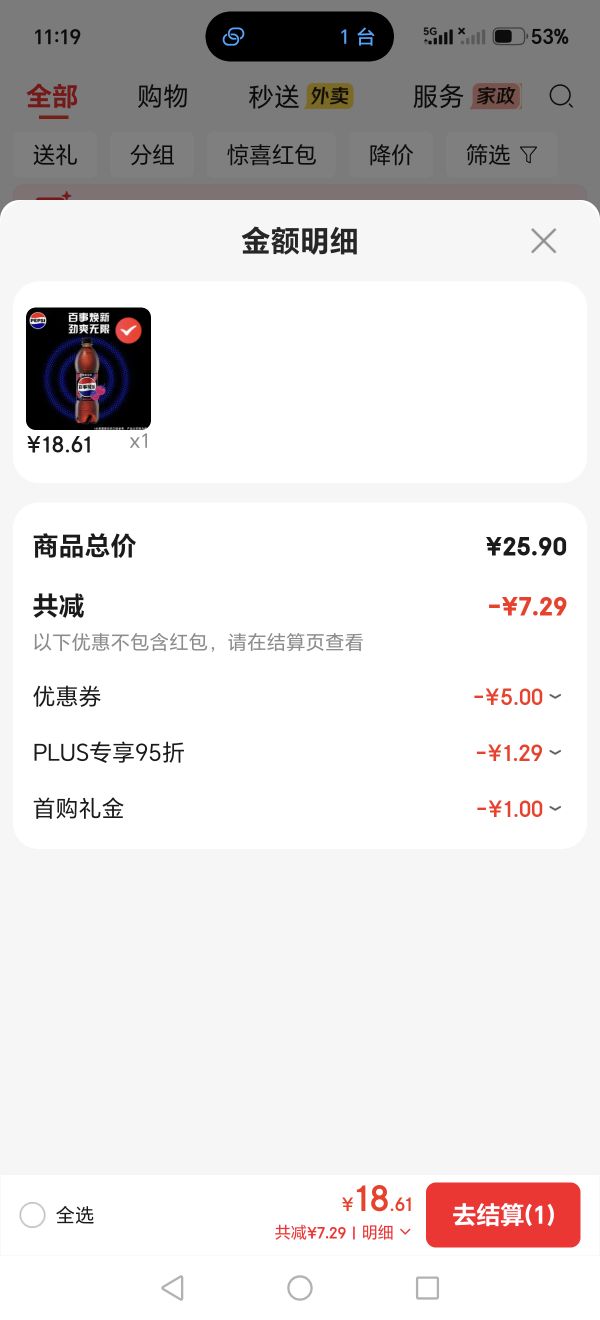Tap 去结算(1) to check out

pyautogui.click(x=503, y=1215)
